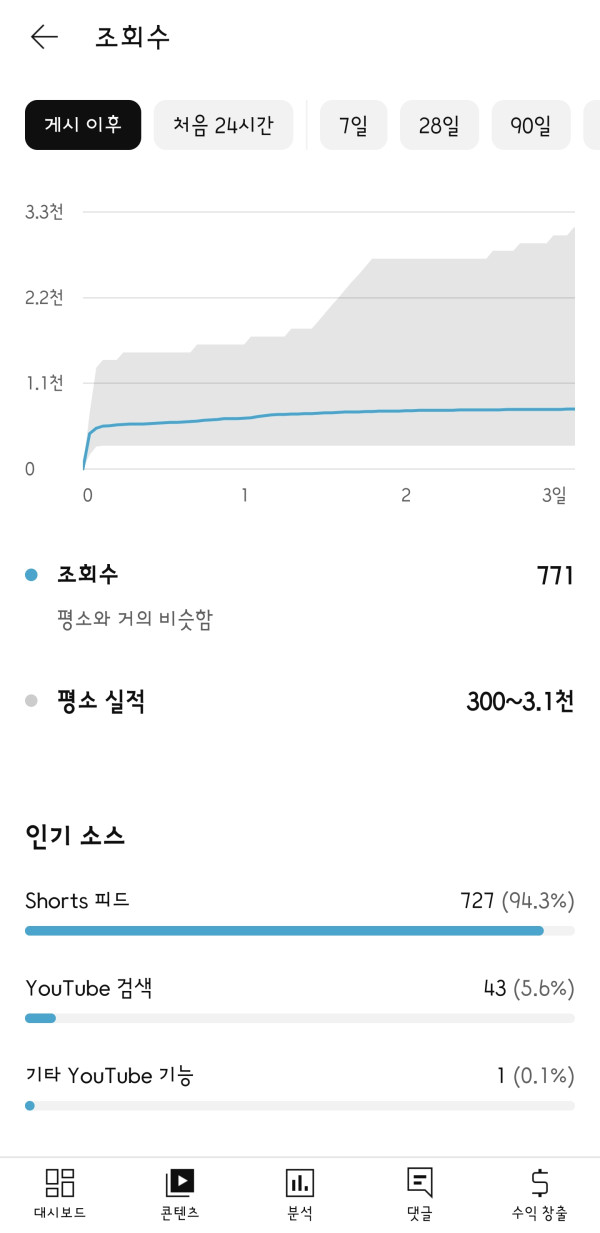Open the 수익 창출 tab
Image resolution: width=600 pixels, height=1233 pixels.
pyautogui.click(x=540, y=1194)
